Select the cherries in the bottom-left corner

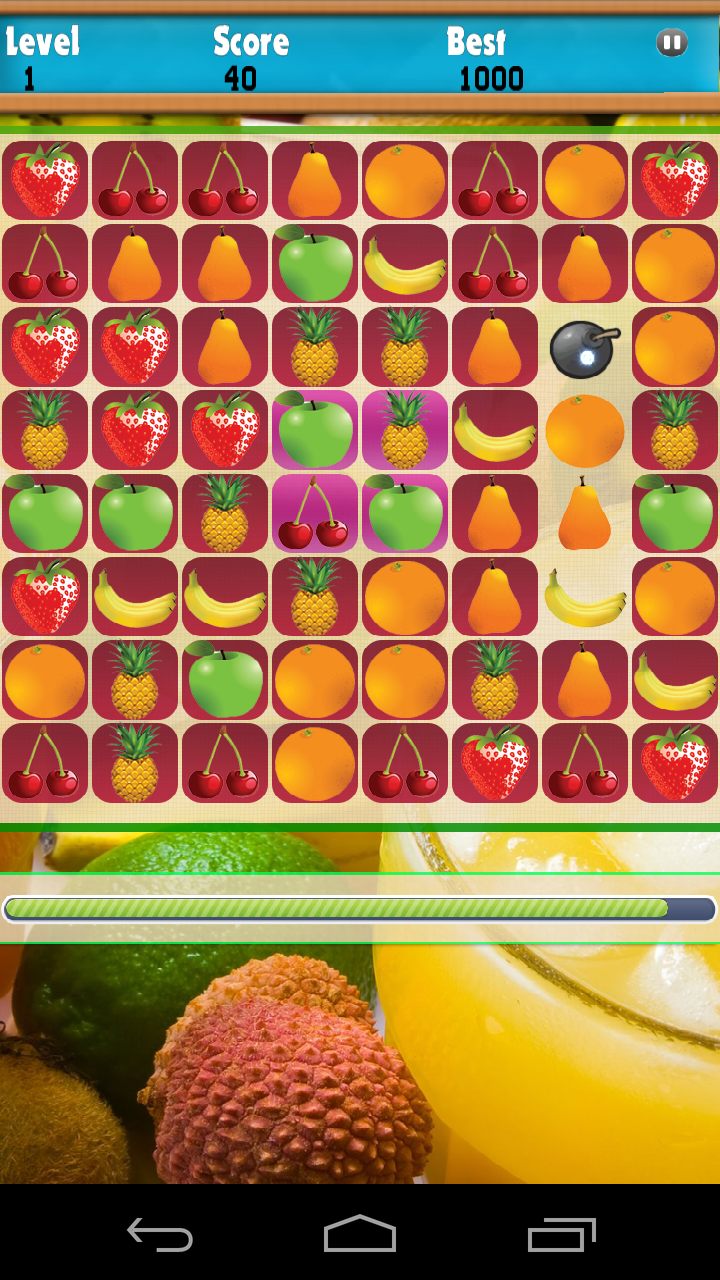[44, 764]
